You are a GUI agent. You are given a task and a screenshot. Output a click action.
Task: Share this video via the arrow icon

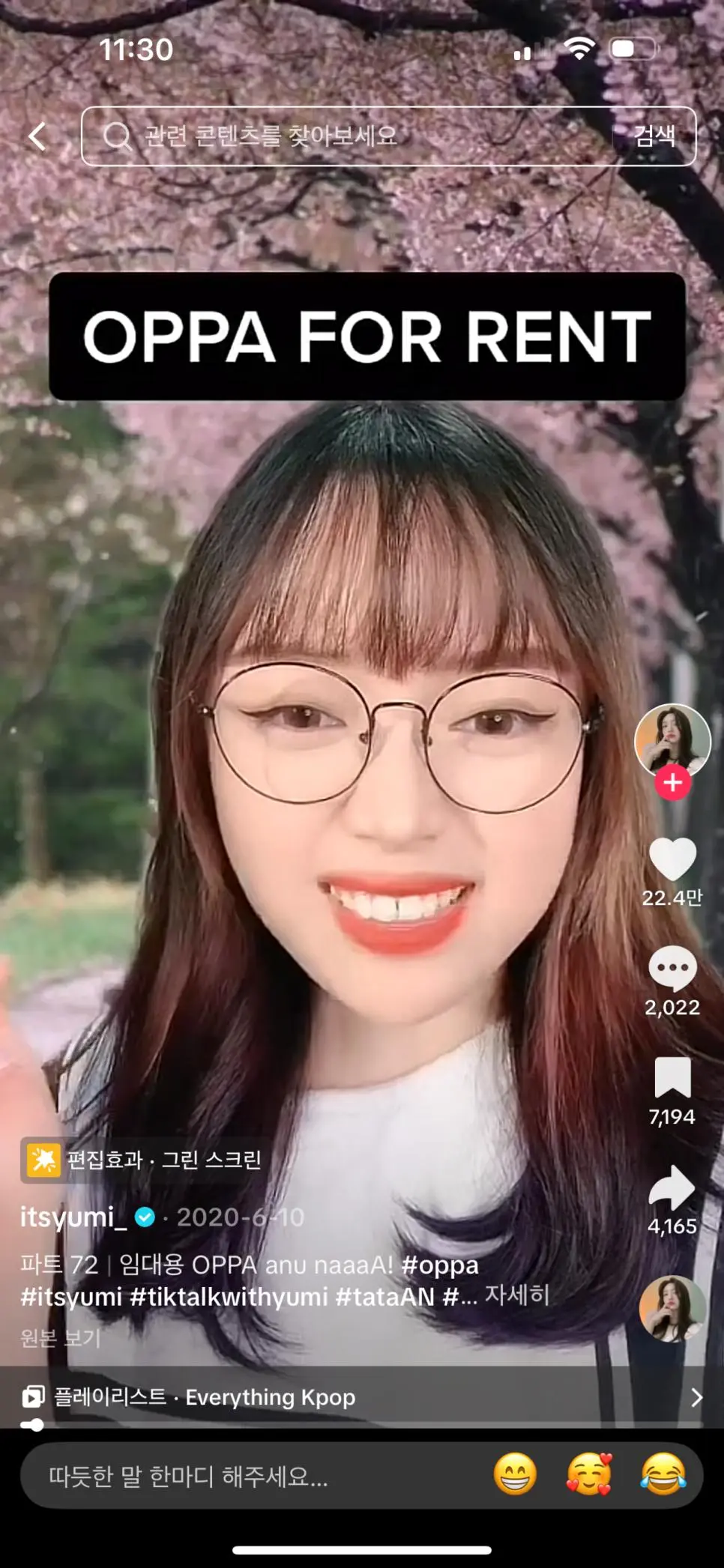tap(672, 1187)
